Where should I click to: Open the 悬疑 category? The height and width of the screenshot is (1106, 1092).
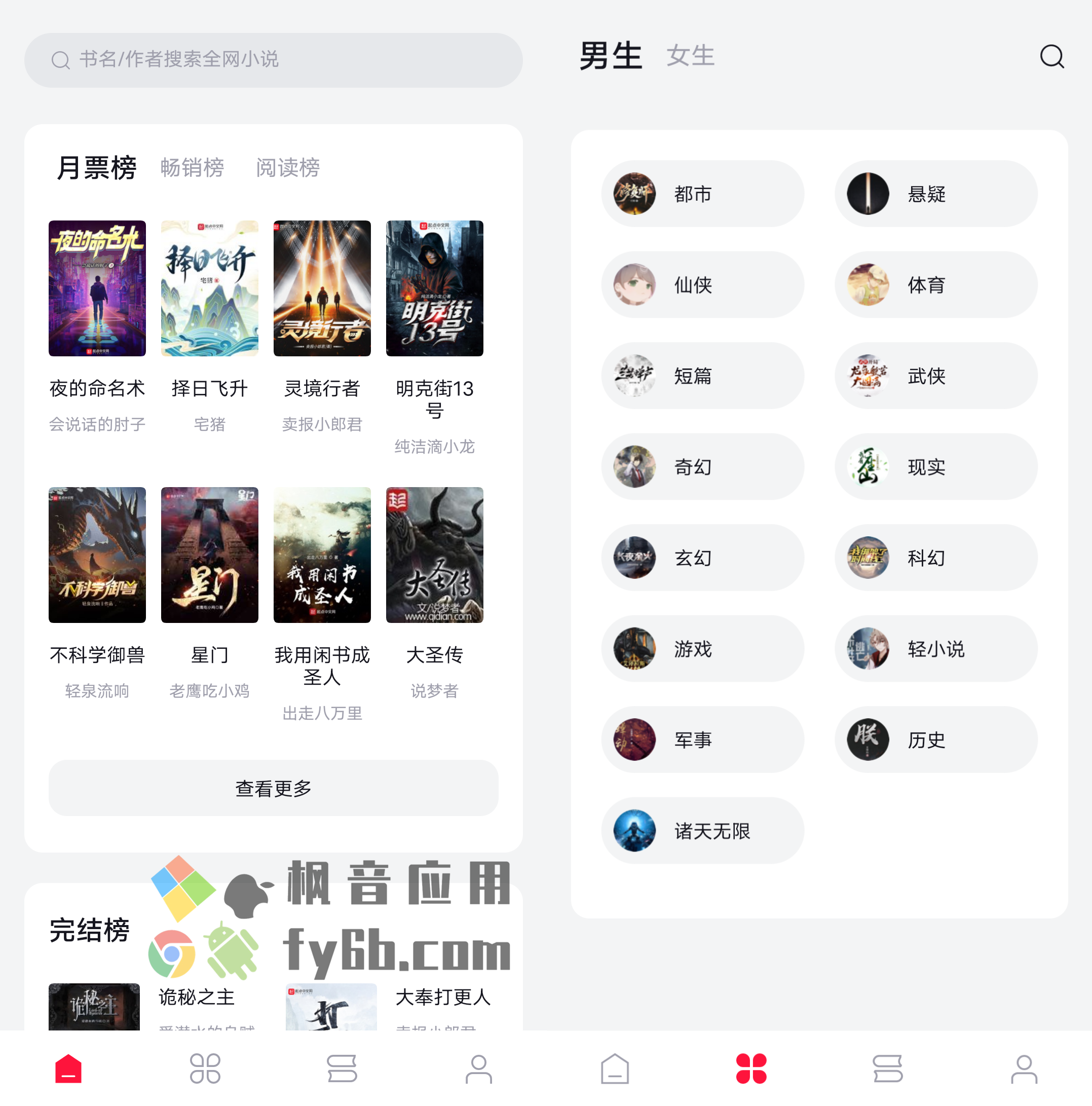(935, 194)
